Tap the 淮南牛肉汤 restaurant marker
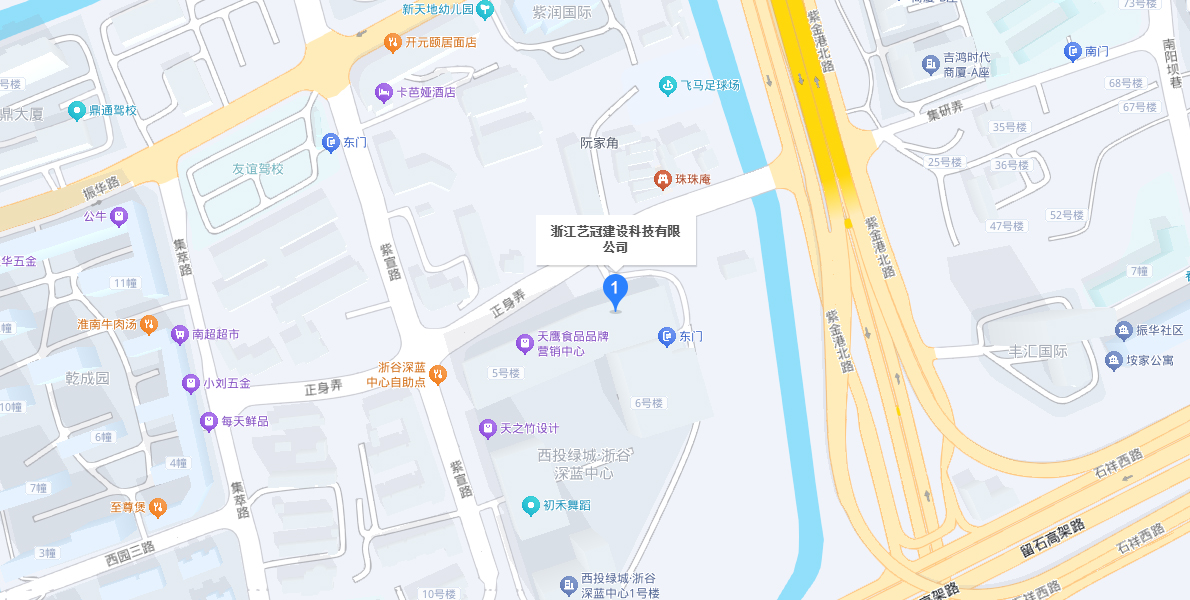The width and height of the screenshot is (1190, 600). point(148,324)
